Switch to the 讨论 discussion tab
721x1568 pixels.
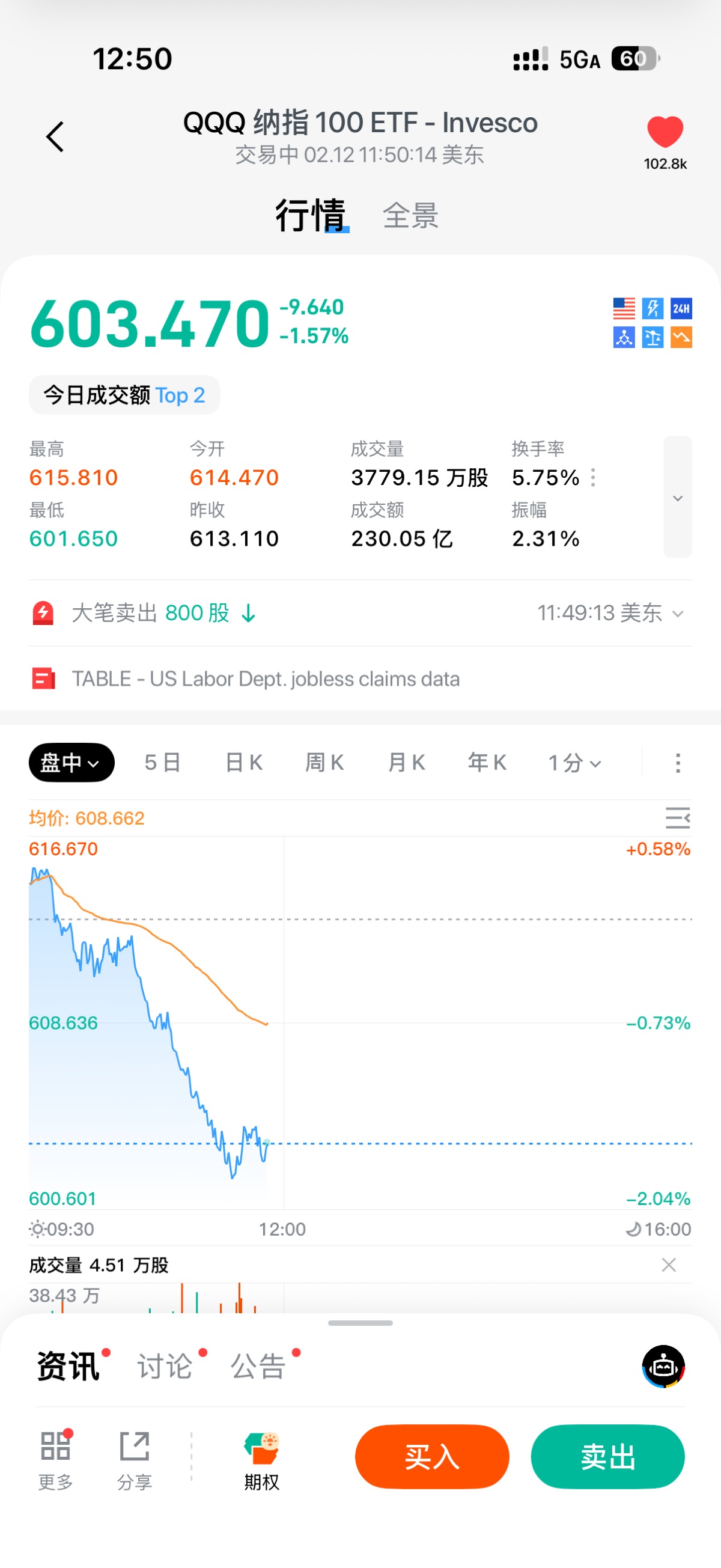tap(164, 1366)
